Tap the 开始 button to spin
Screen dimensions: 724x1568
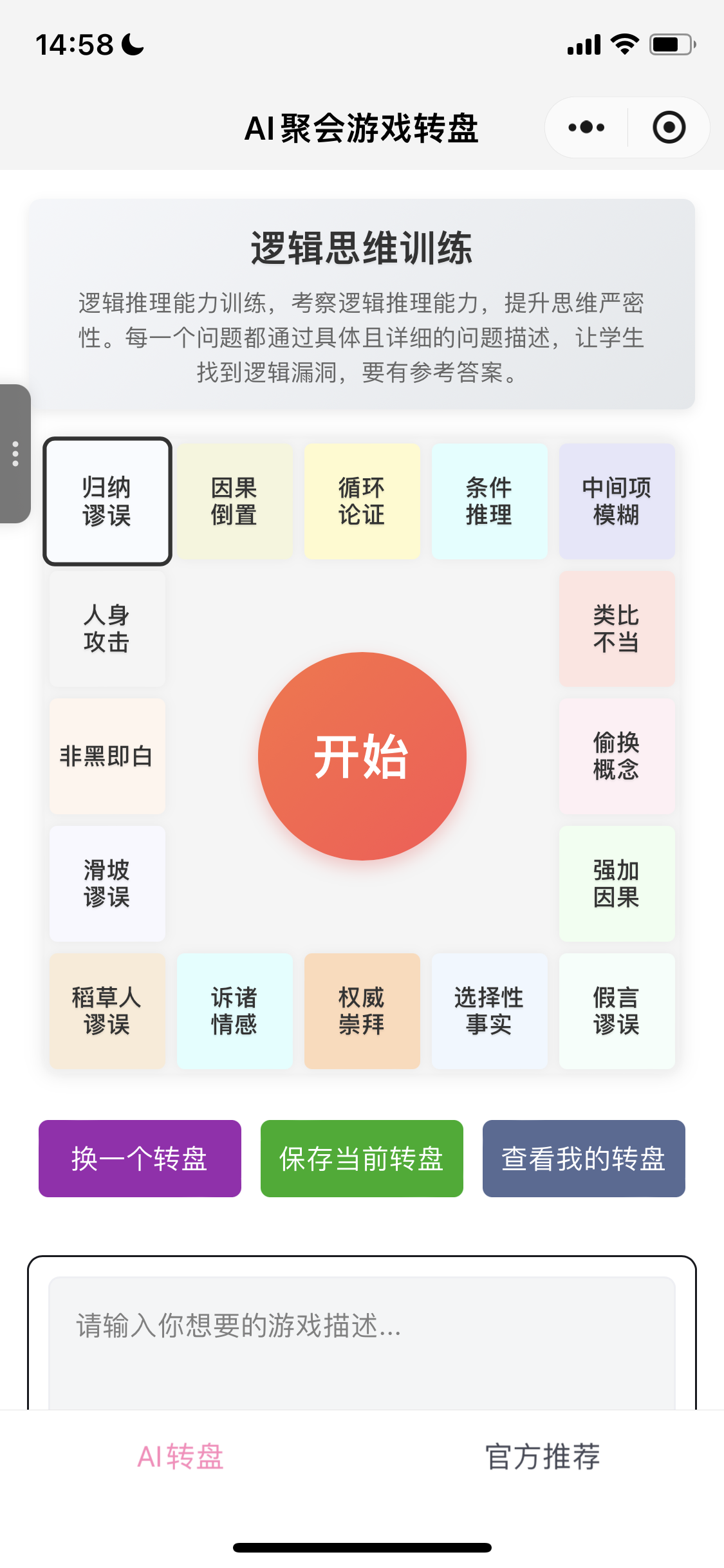coord(362,756)
